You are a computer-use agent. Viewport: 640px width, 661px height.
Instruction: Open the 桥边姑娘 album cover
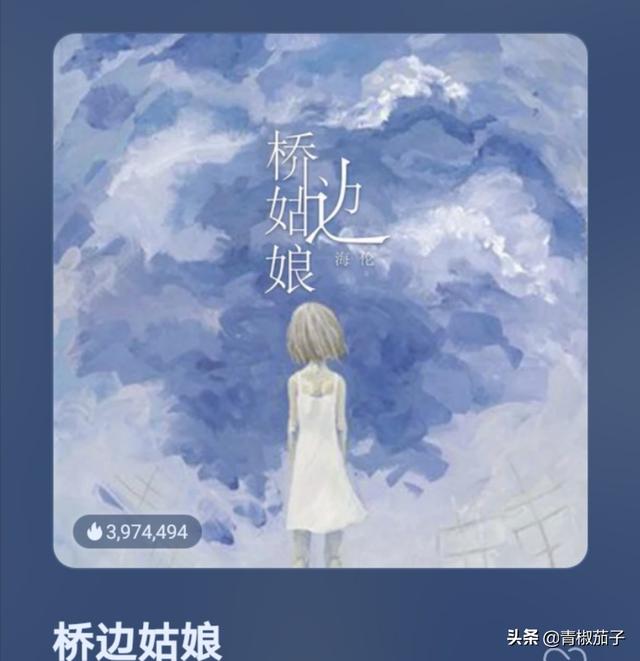[320, 300]
